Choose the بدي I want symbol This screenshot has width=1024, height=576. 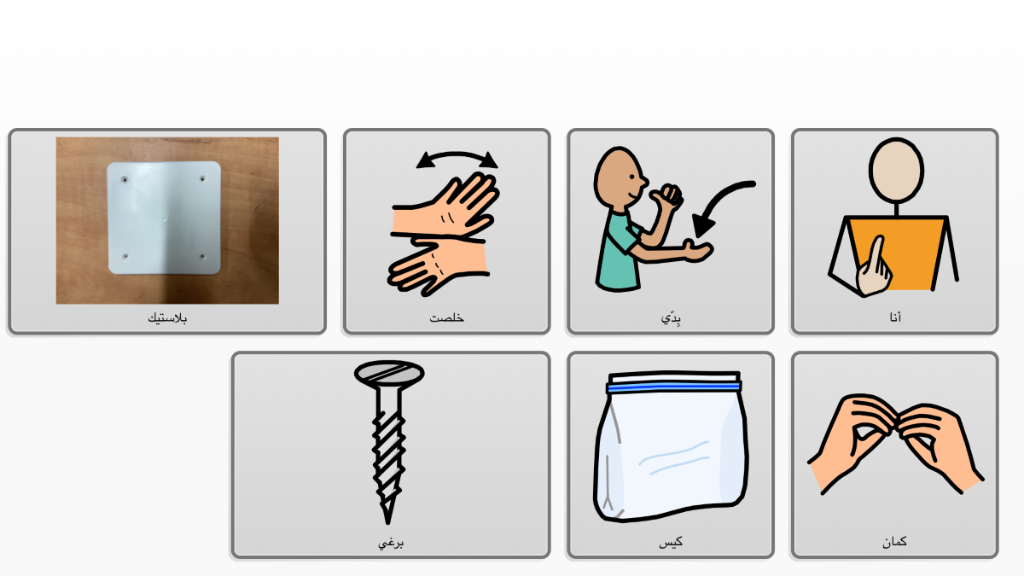pyautogui.click(x=670, y=231)
